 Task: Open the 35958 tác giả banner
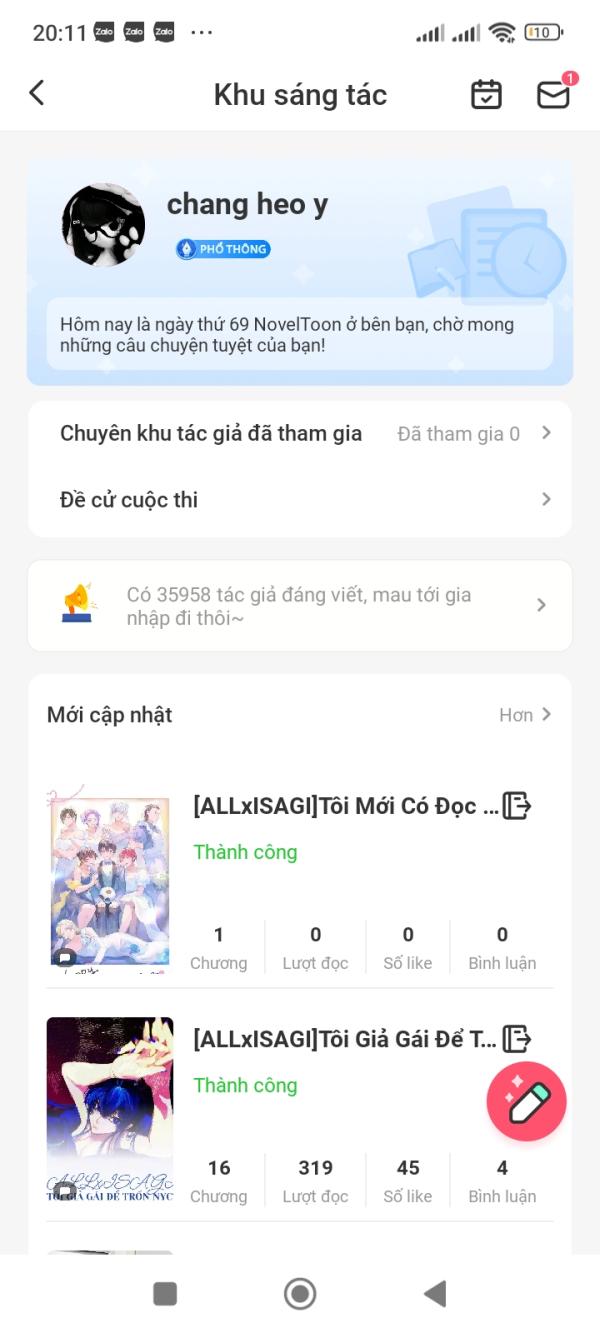[x=300, y=606]
